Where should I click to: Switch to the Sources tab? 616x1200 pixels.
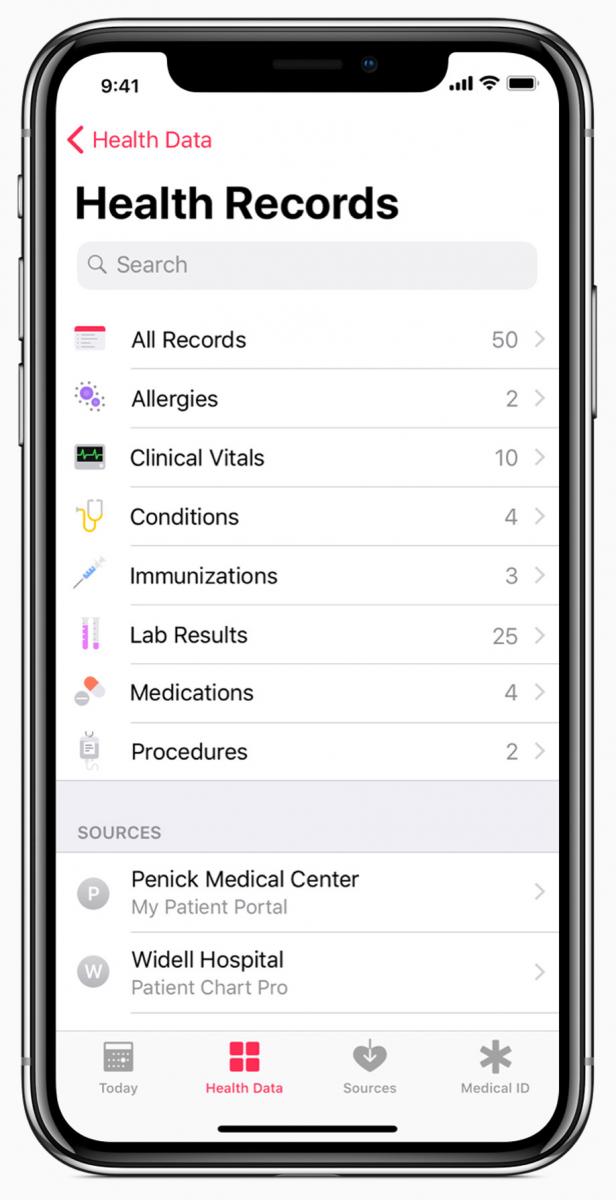[370, 1067]
